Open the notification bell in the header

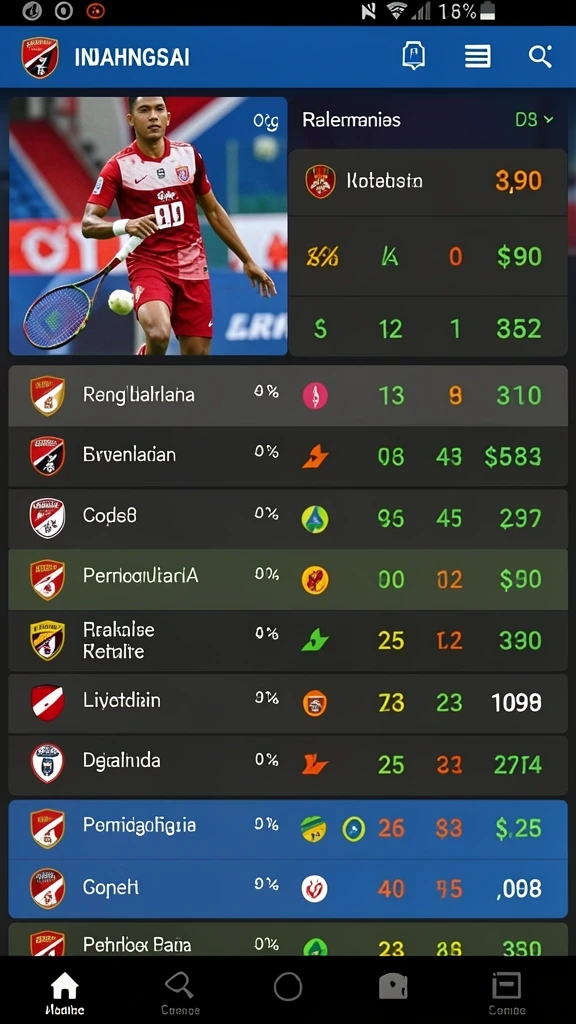click(413, 56)
